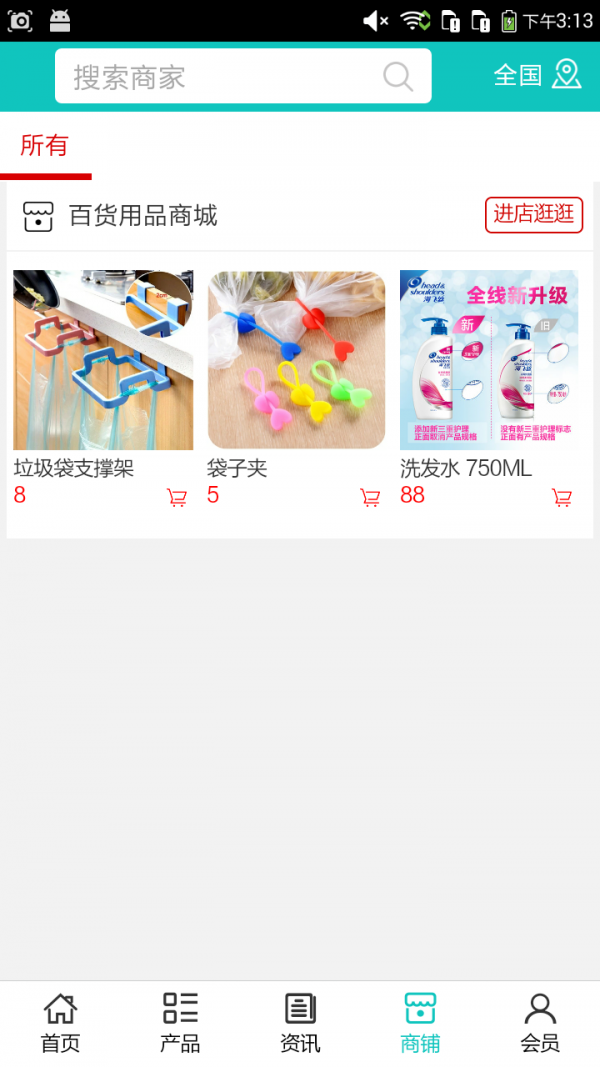Add 垃圾袋支撑架 to cart
Screen dimensions: 600x1067
177,497
